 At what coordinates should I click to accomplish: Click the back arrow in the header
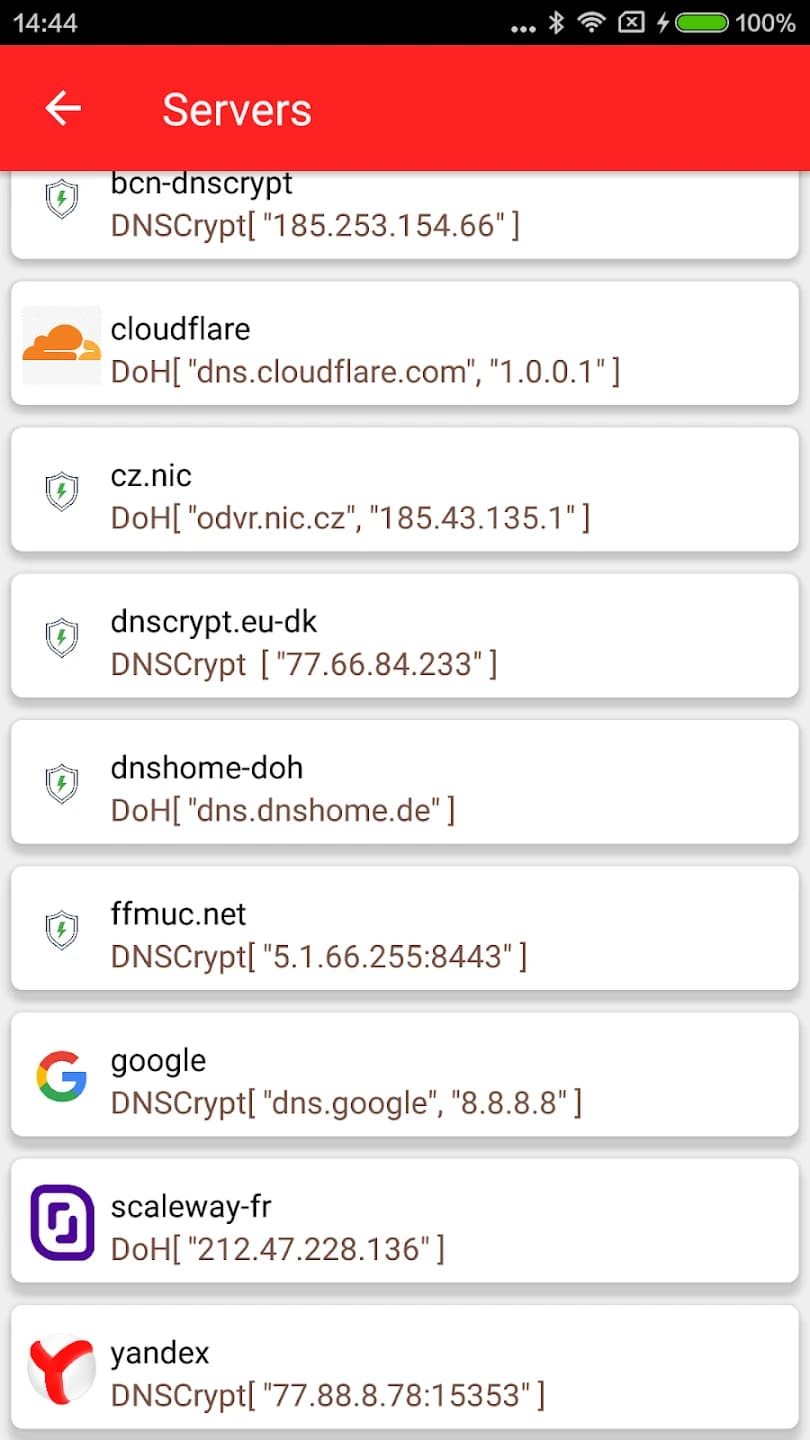63,108
